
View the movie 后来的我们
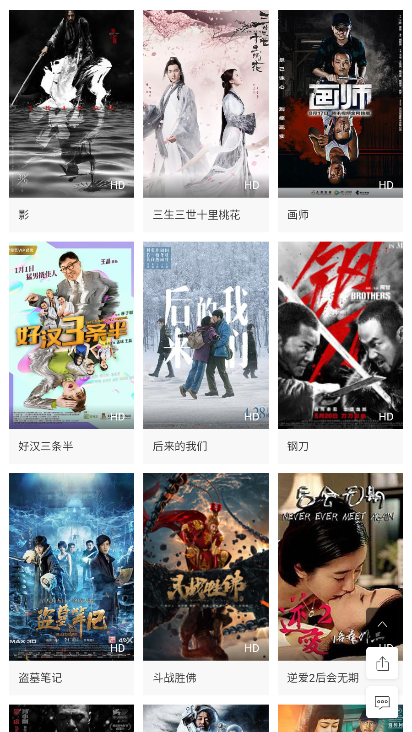coord(206,352)
